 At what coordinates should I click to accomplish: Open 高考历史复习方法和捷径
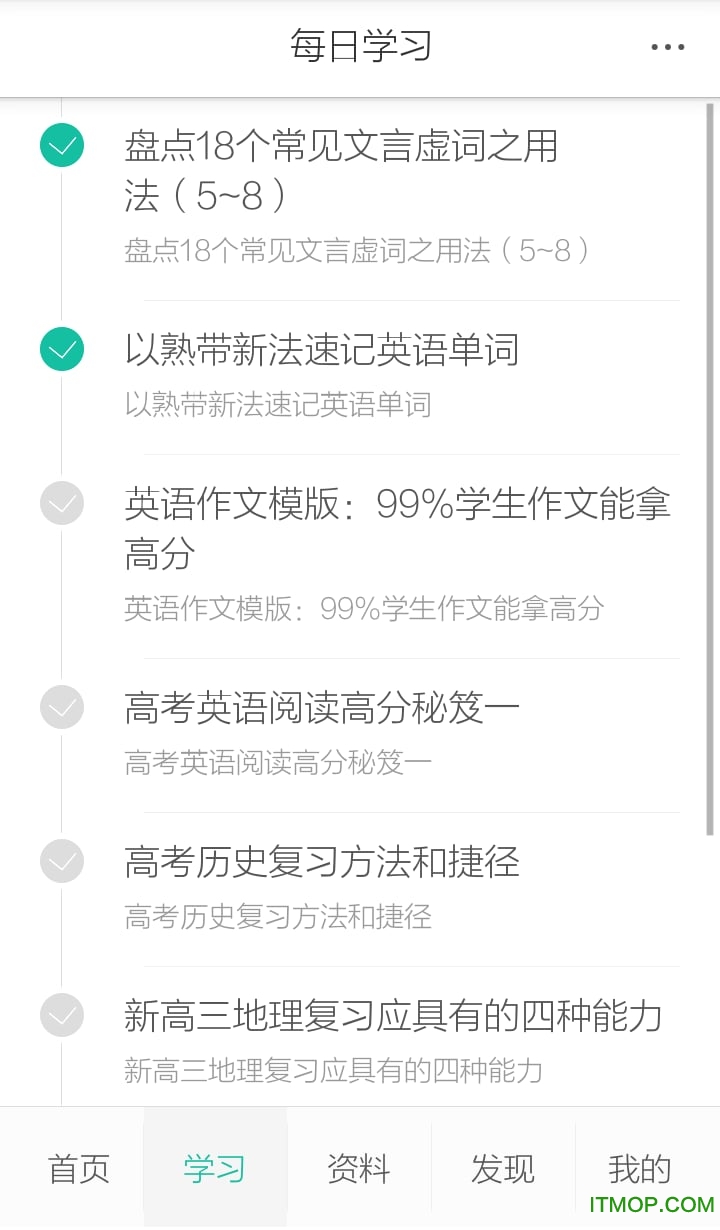point(322,862)
